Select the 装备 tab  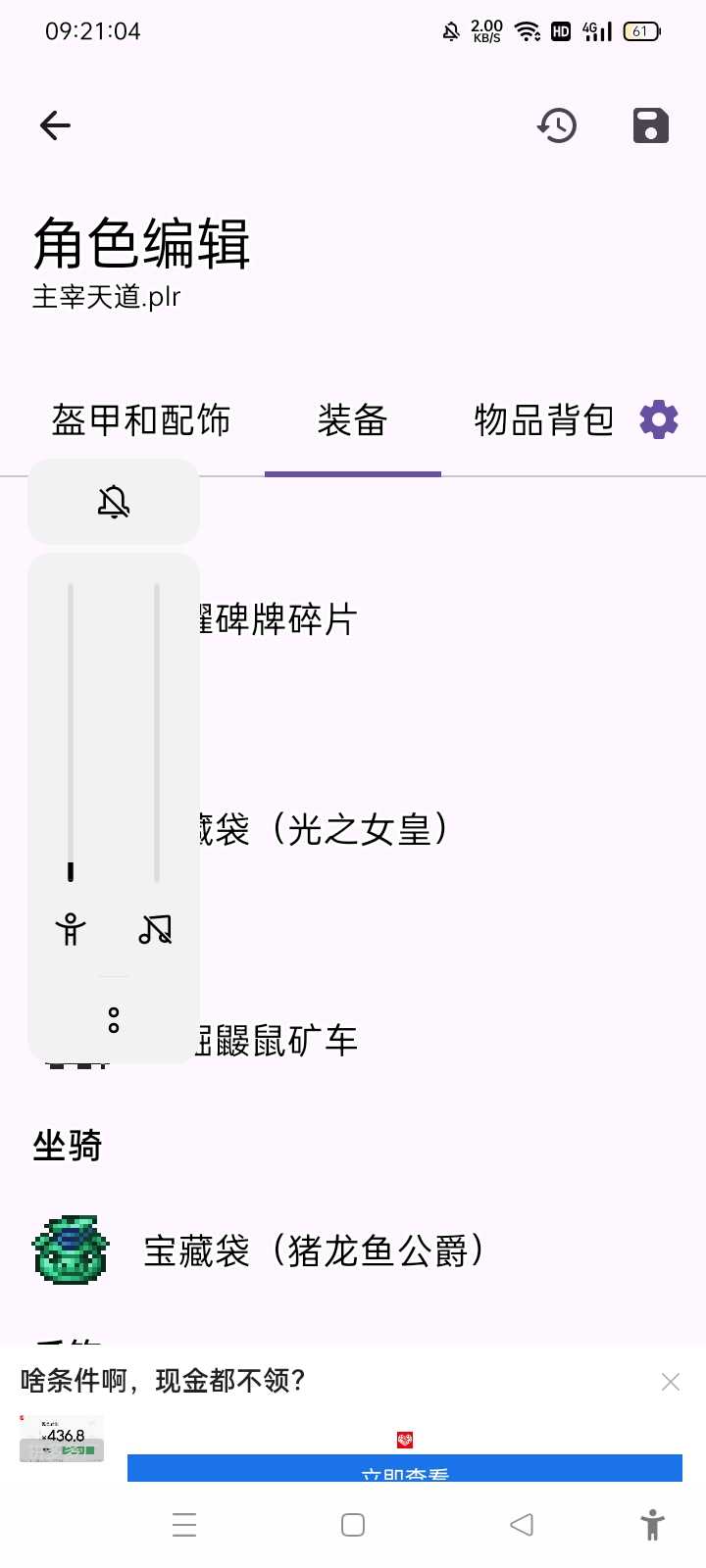pos(352,420)
